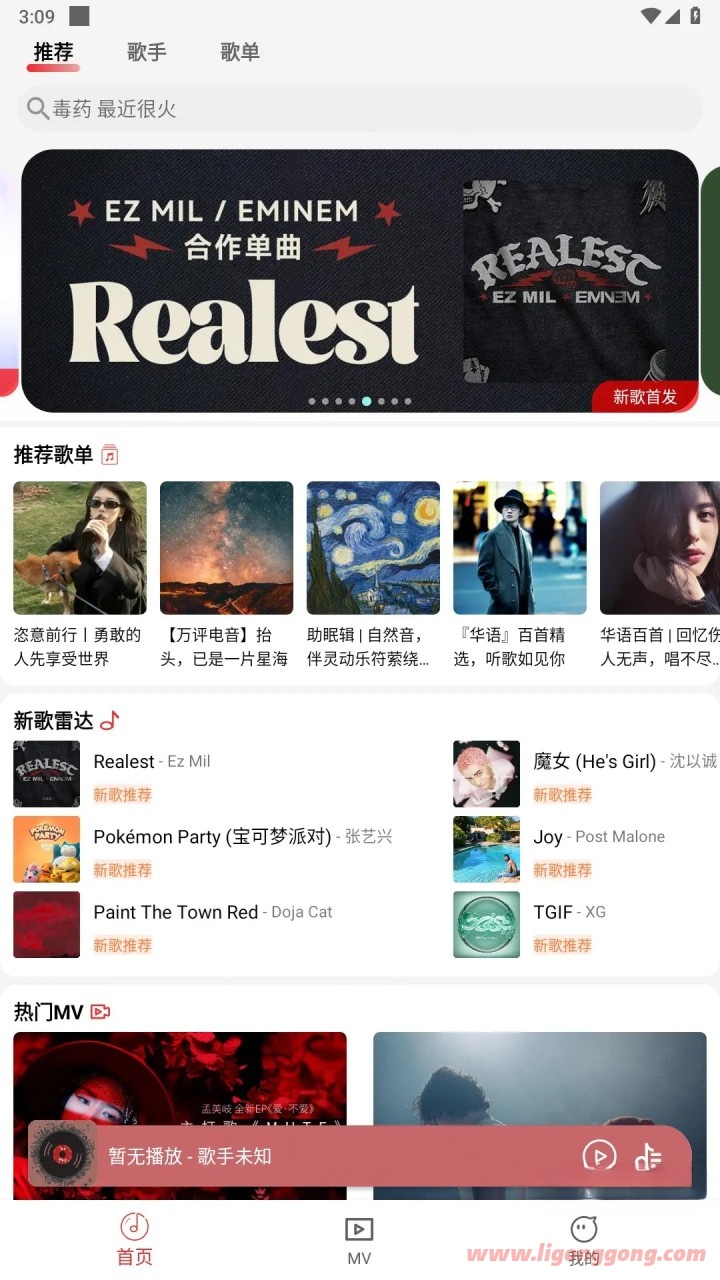Go to the MV tab
The width and height of the screenshot is (720, 1280).
[359, 1240]
